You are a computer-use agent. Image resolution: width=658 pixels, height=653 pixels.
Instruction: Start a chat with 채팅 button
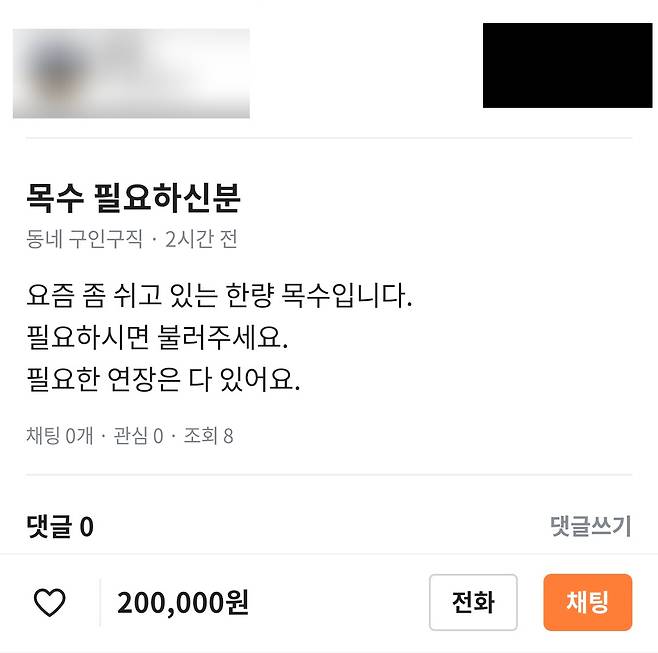click(587, 602)
